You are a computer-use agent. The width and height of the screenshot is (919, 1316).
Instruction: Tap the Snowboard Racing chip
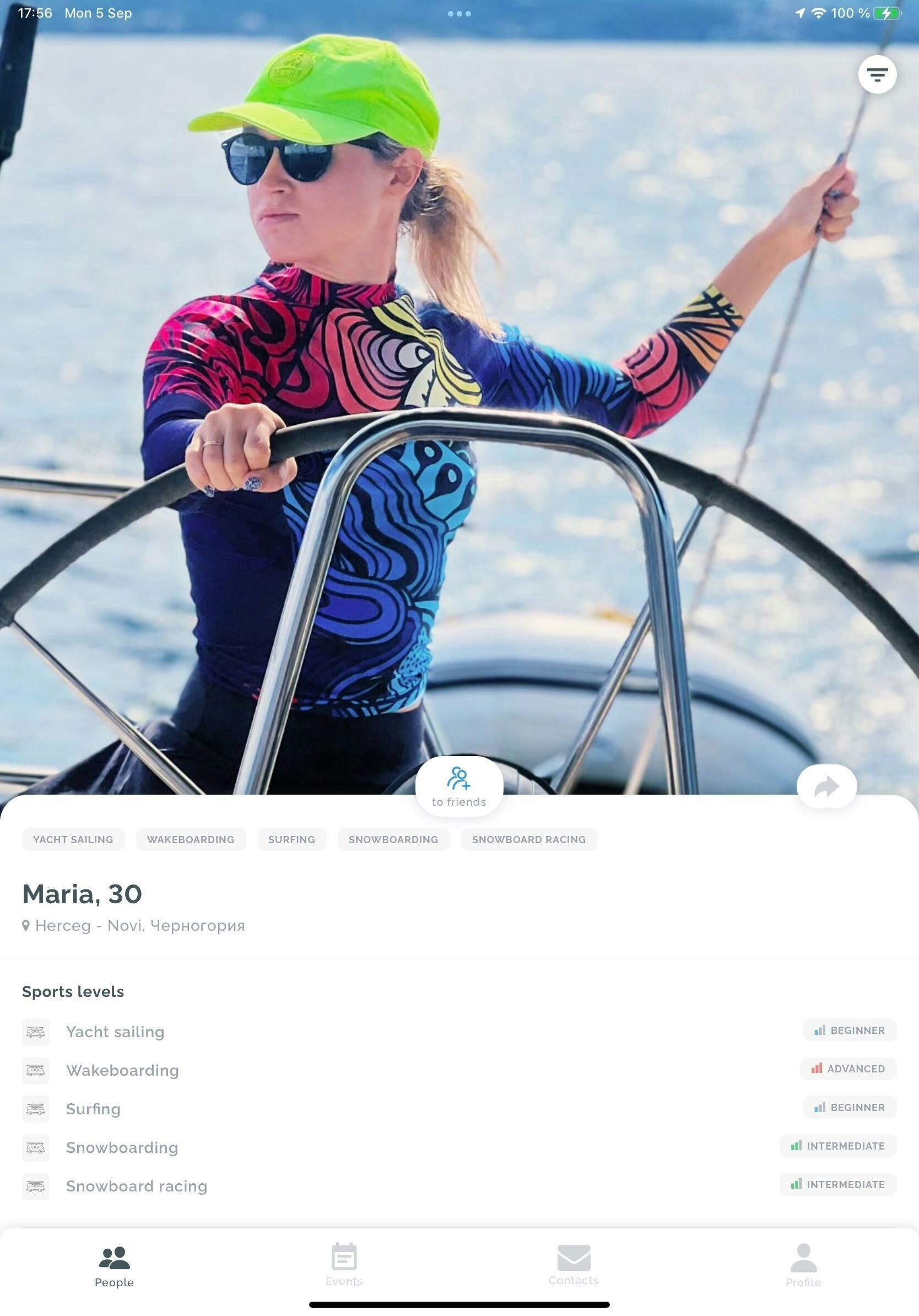pyautogui.click(x=528, y=839)
